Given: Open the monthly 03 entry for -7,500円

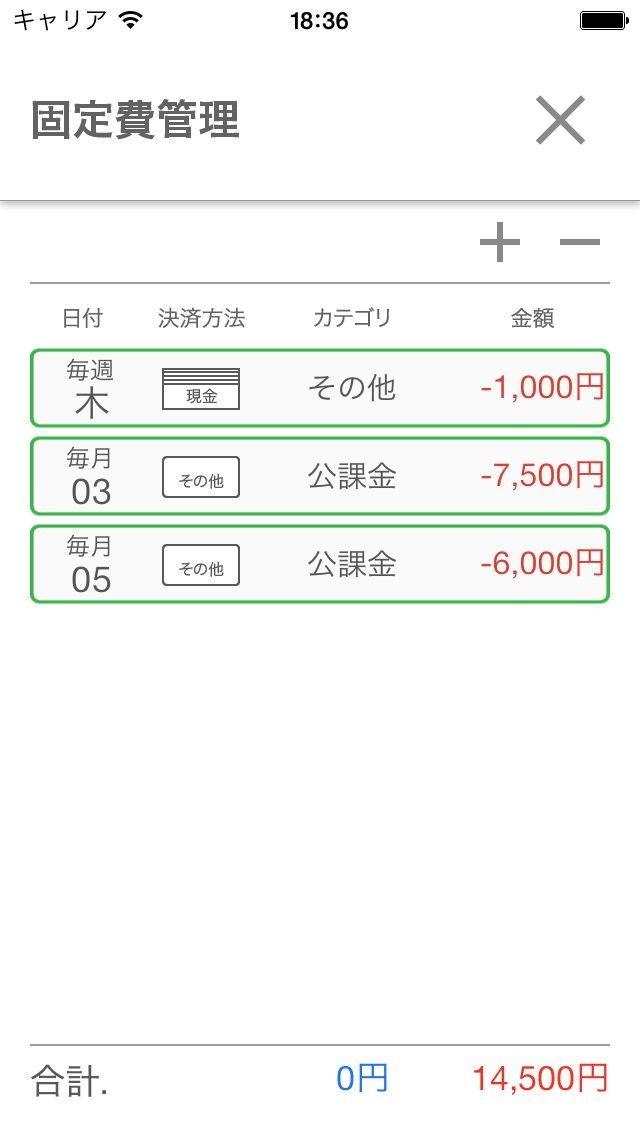Looking at the screenshot, I should pos(319,476).
